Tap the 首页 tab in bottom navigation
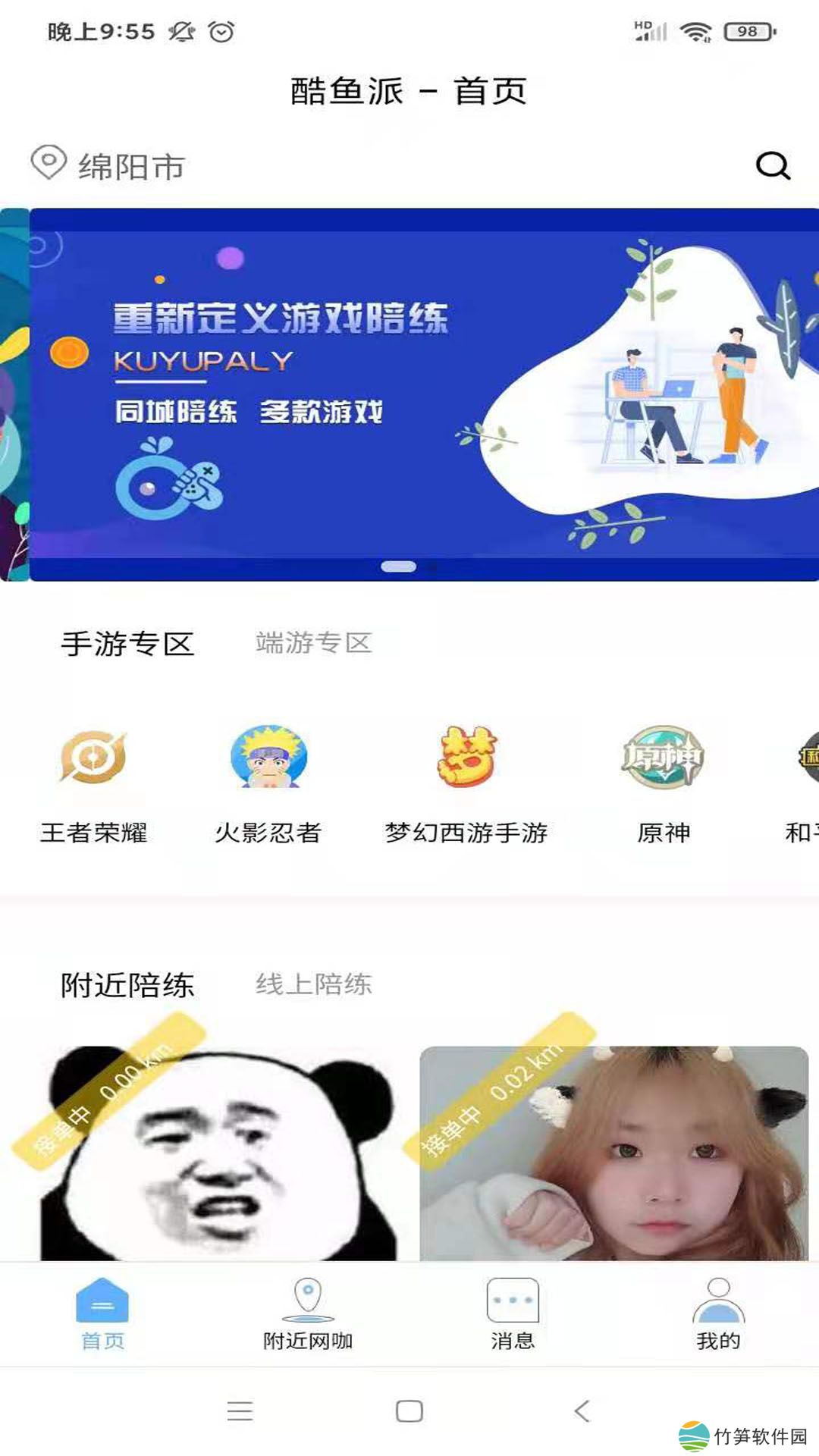Screen dimensions: 819x1456 [102, 1313]
